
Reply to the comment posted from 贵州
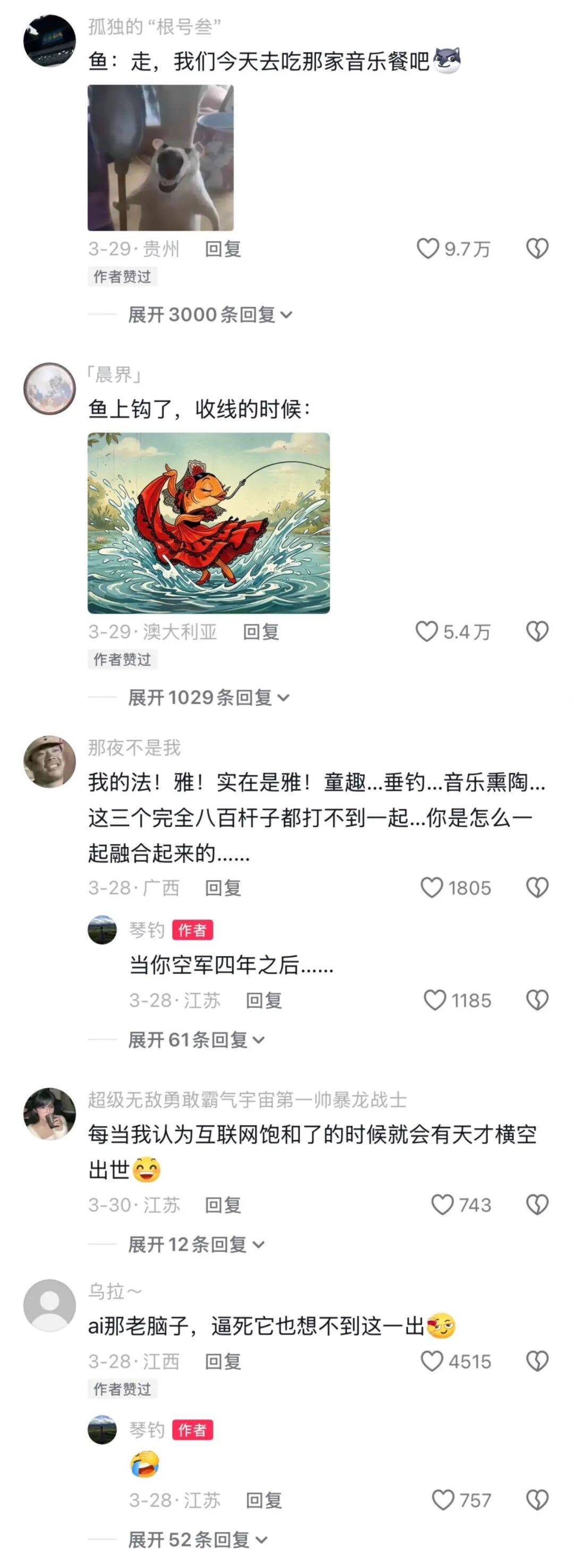coord(223,249)
